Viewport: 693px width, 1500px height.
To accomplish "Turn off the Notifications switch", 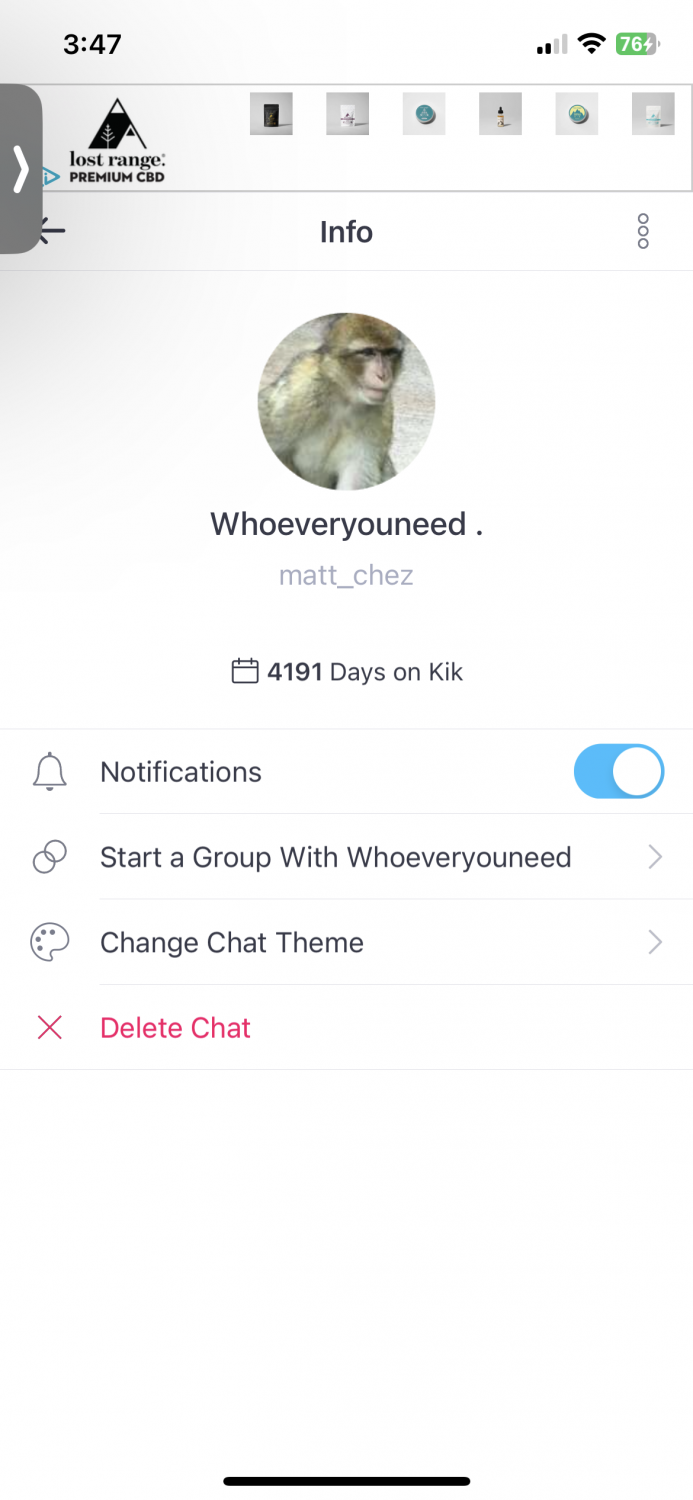I will tap(618, 771).
